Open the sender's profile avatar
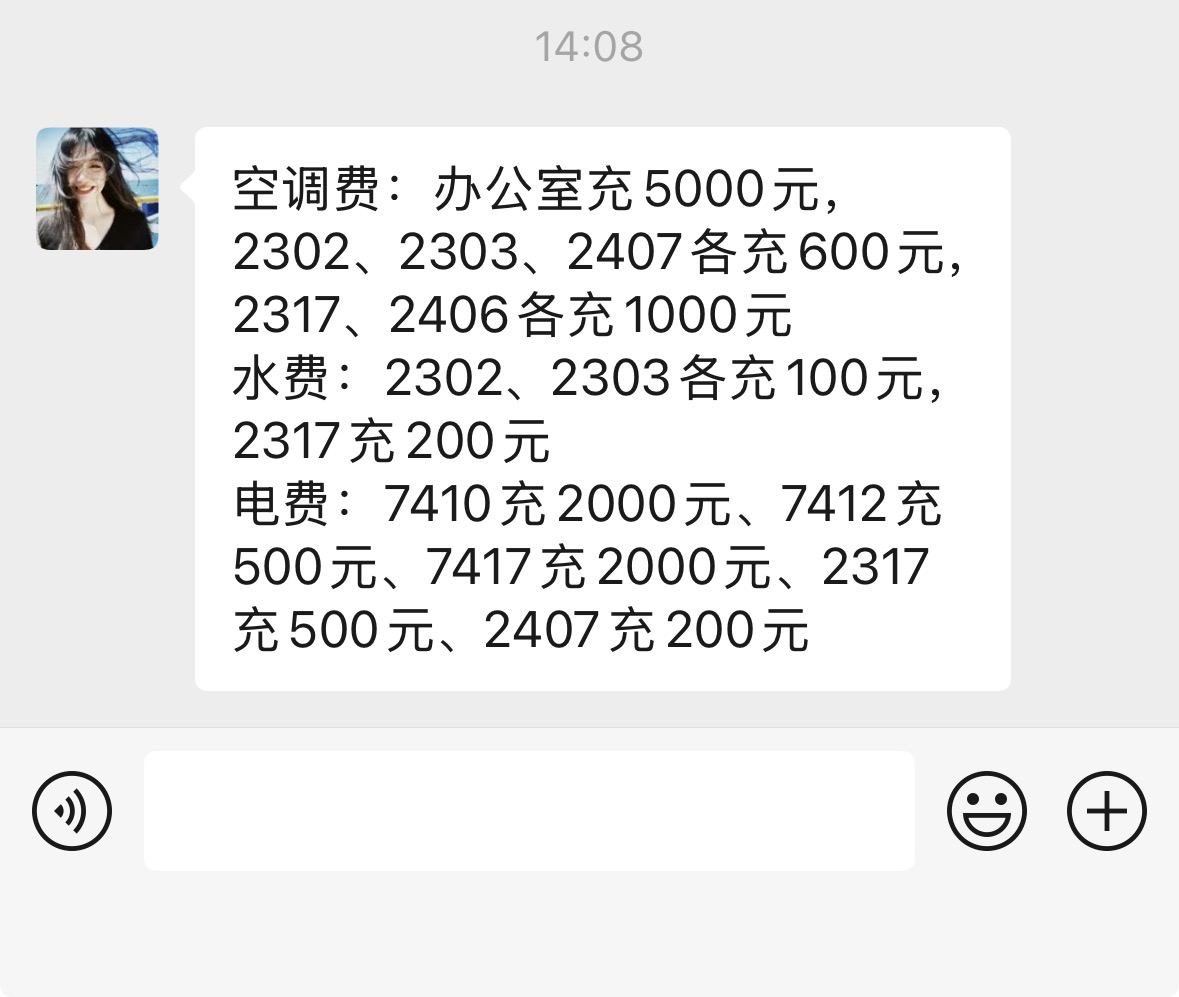The height and width of the screenshot is (997, 1179). (x=97, y=188)
